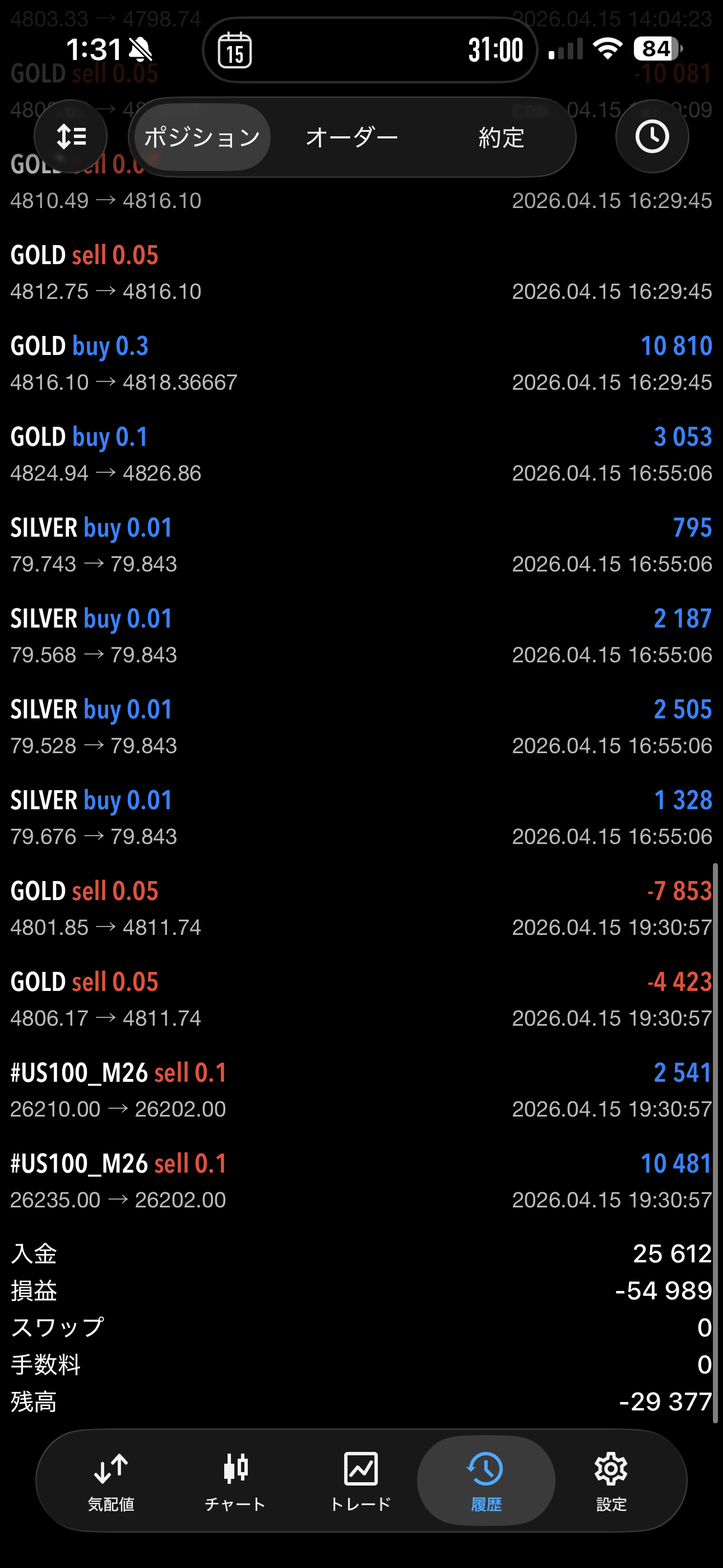Open the 設定 tab
Viewport: 723px width, 1568px height.
pos(611,1481)
